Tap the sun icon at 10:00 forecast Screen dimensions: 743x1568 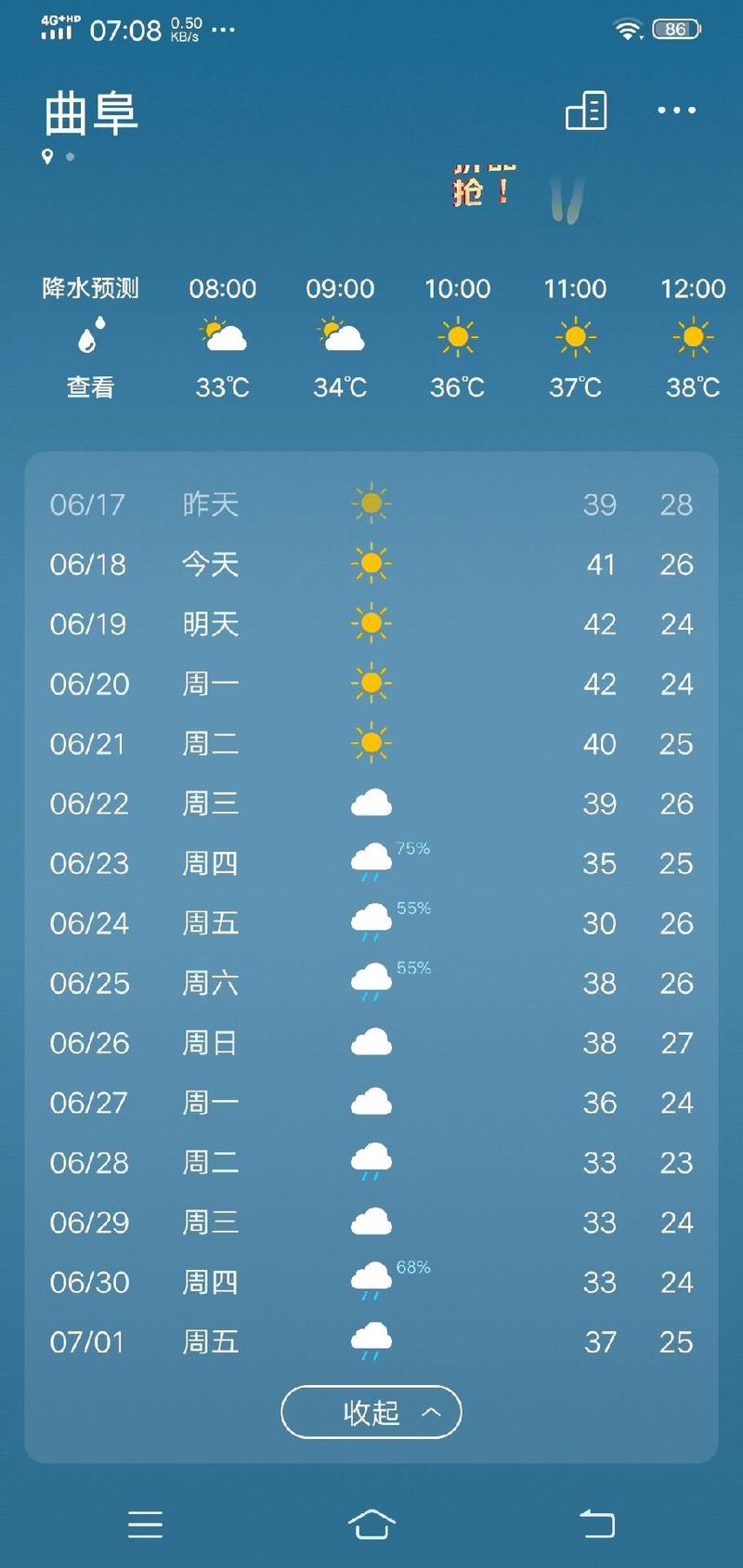click(x=457, y=338)
